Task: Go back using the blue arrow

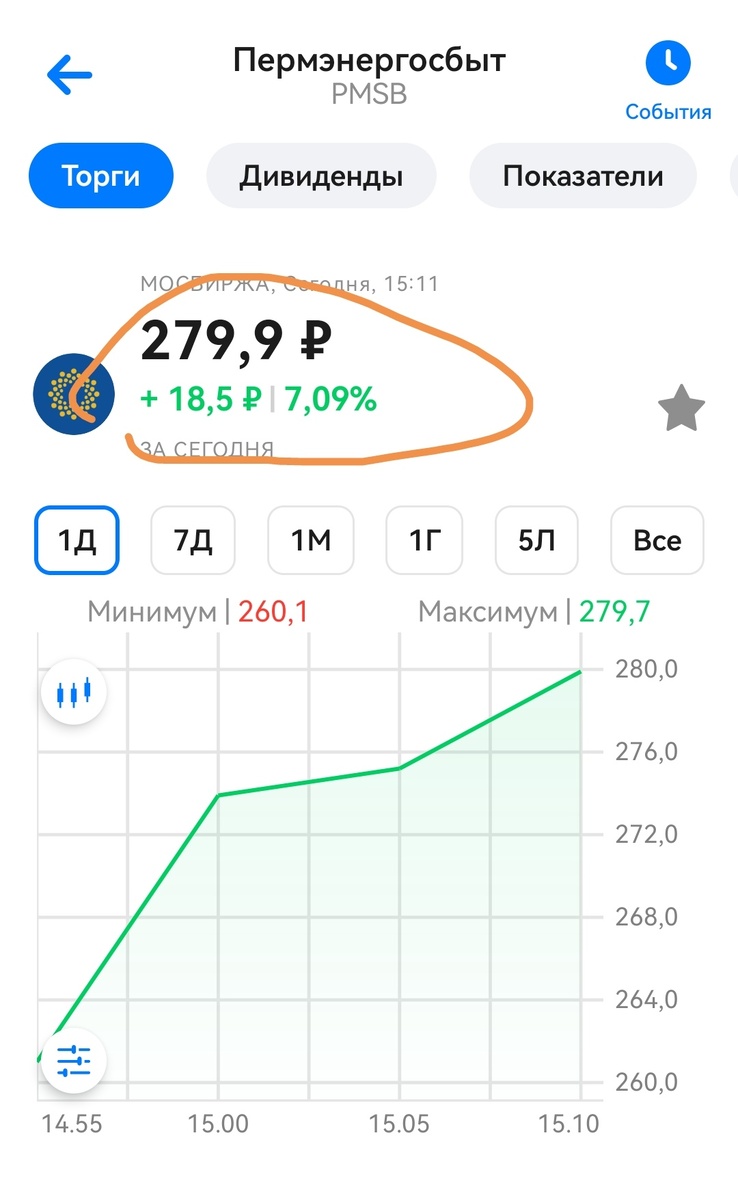Action: (x=70, y=75)
